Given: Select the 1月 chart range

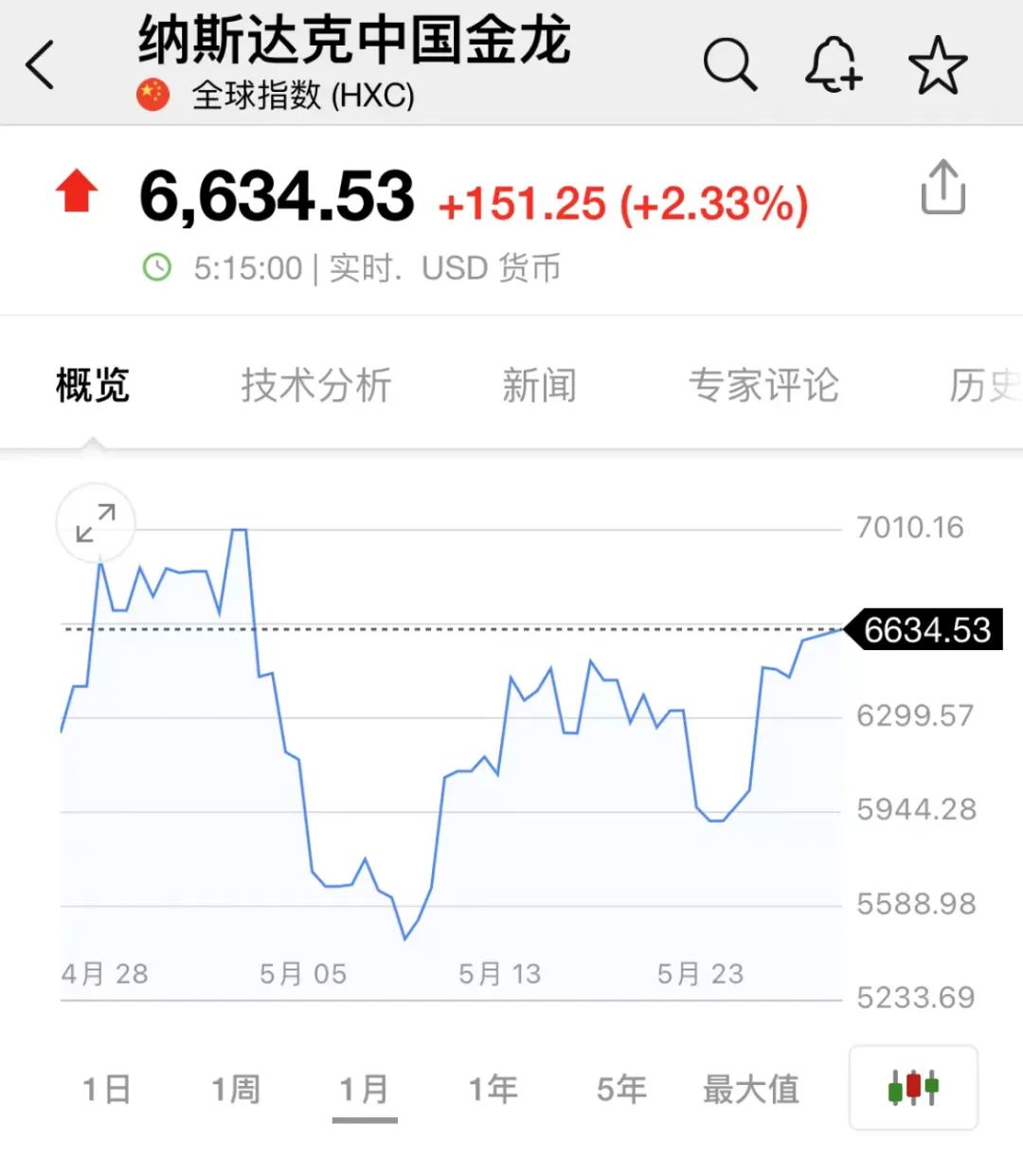Looking at the screenshot, I should (365, 1089).
